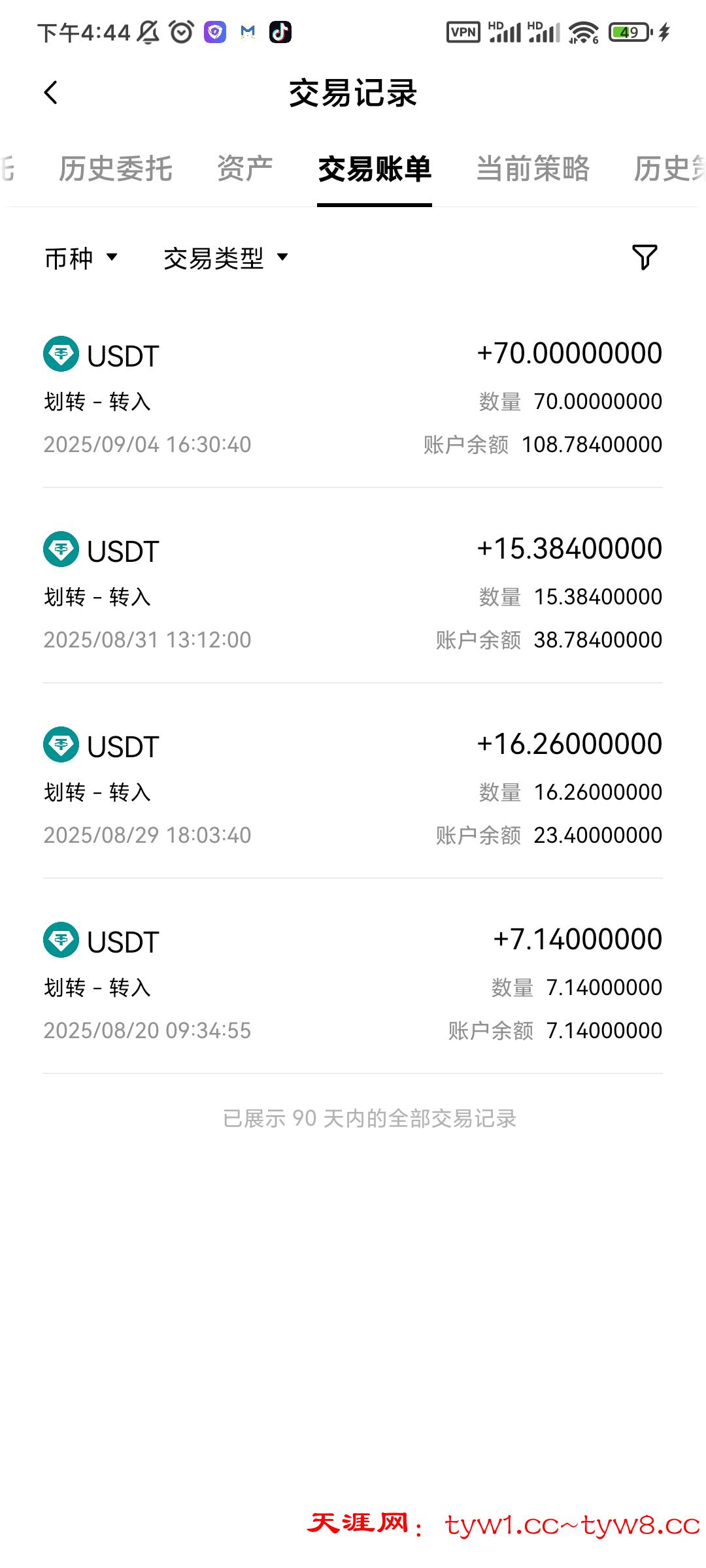This screenshot has width=706, height=1568.
Task: Go back from 交易记录 page
Action: (51, 93)
